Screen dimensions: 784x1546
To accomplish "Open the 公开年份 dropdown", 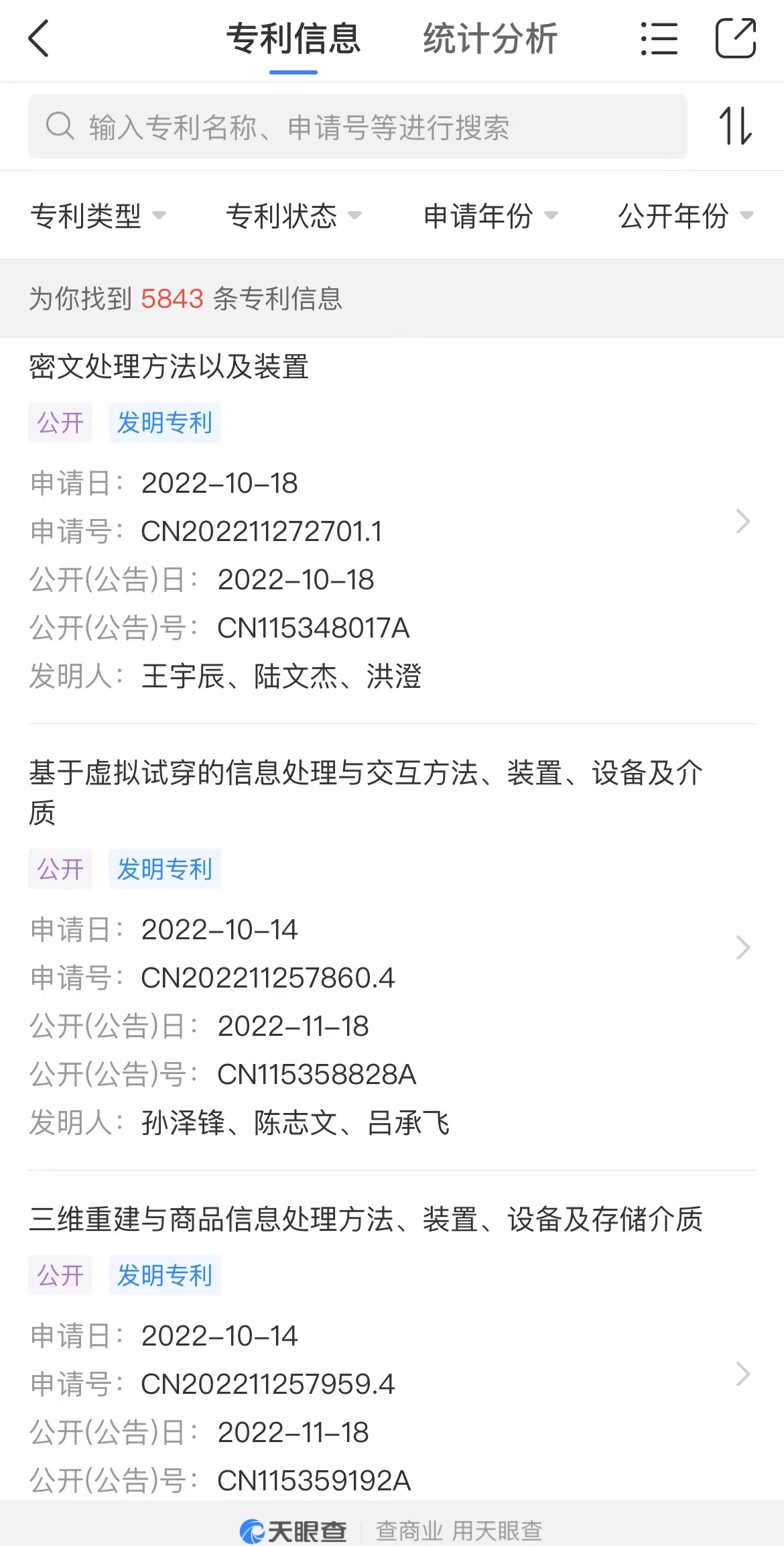I will pos(685,215).
